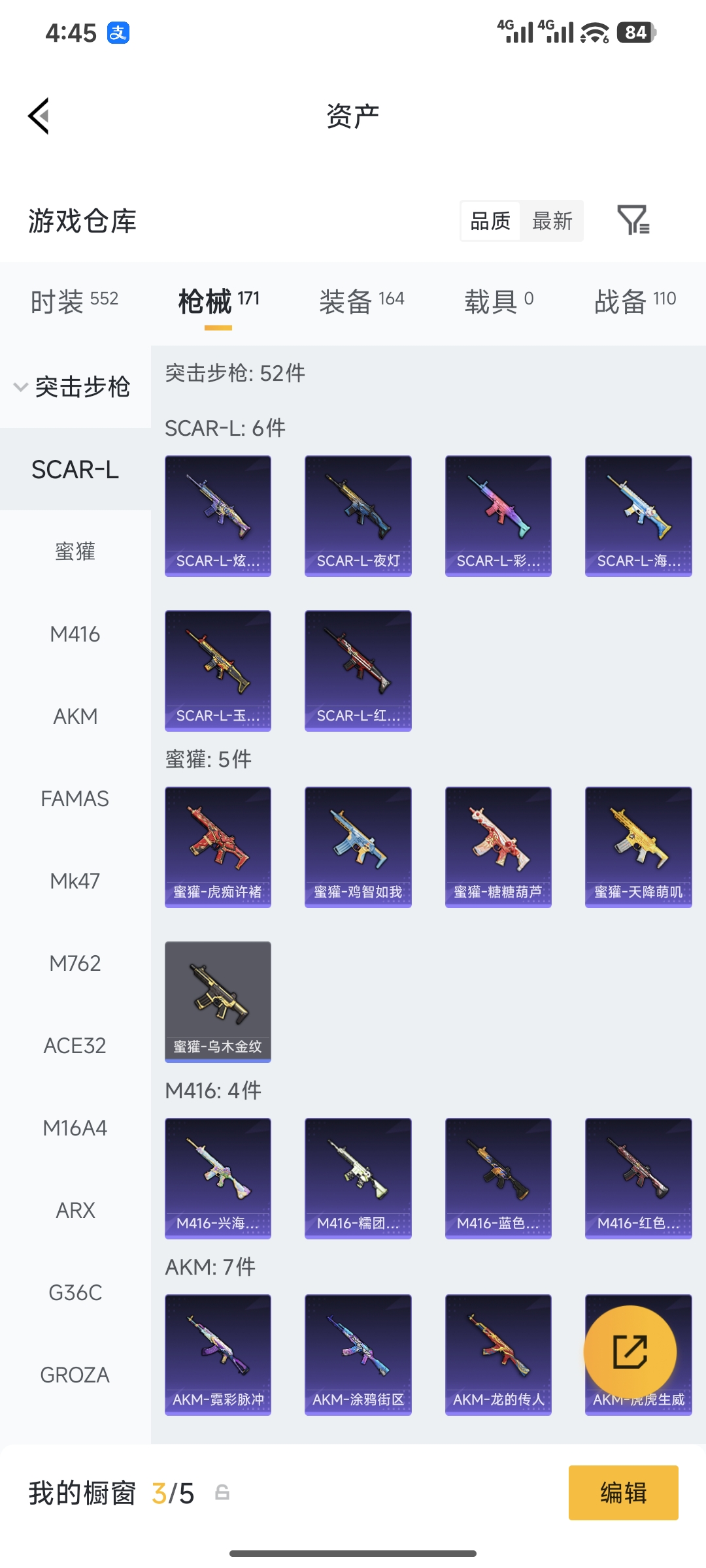Go back using the back arrow
Screen dimensions: 706x1568
point(39,116)
